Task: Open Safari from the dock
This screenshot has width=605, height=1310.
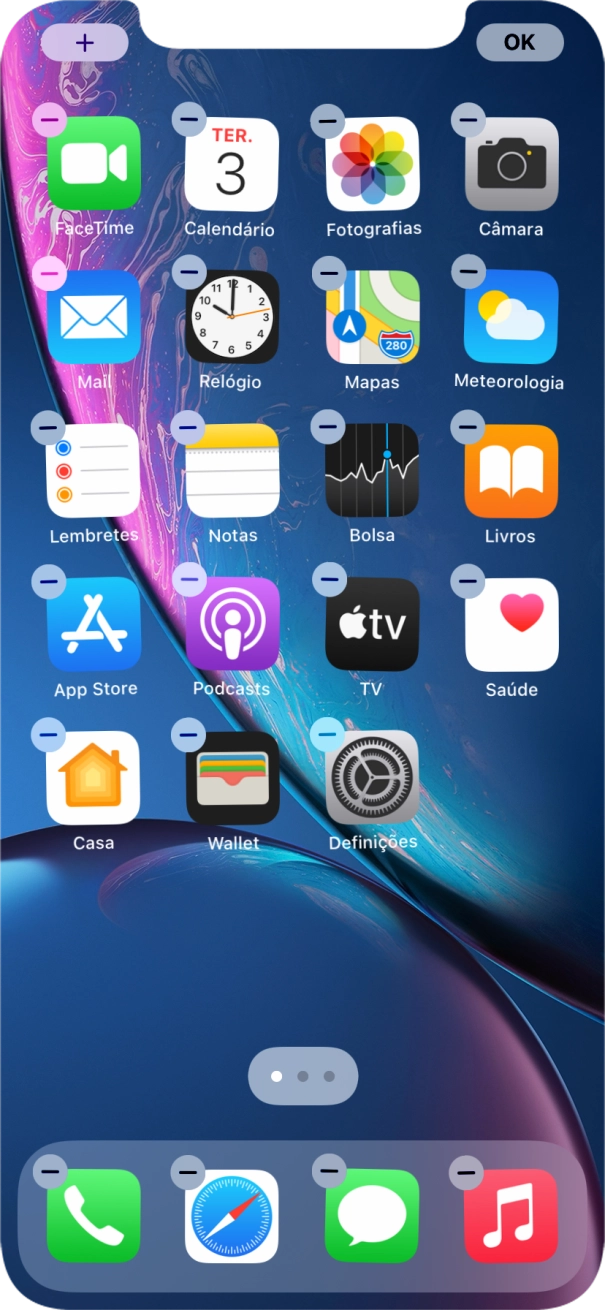Action: (231, 1215)
